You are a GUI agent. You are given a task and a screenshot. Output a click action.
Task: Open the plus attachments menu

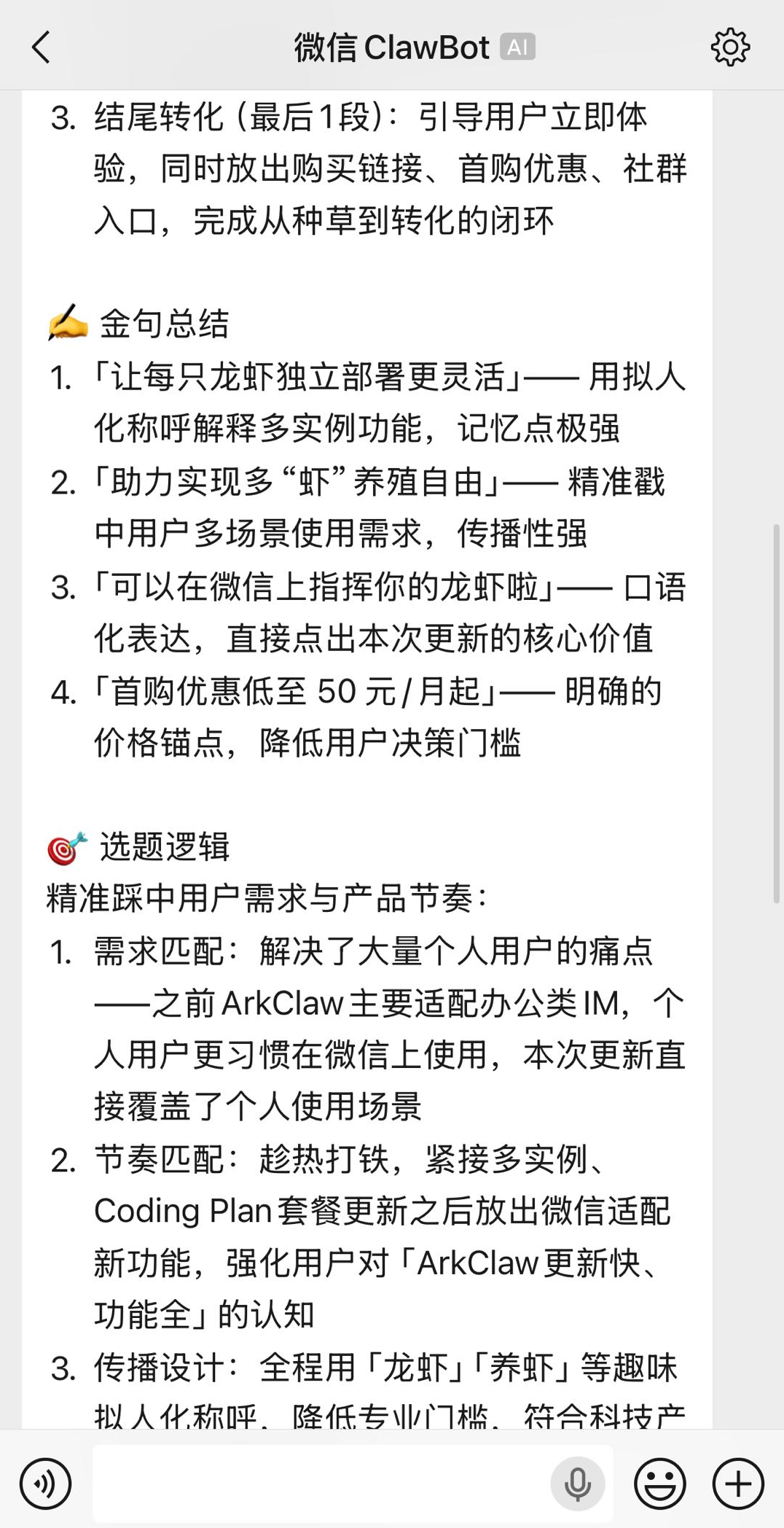coord(738,1483)
